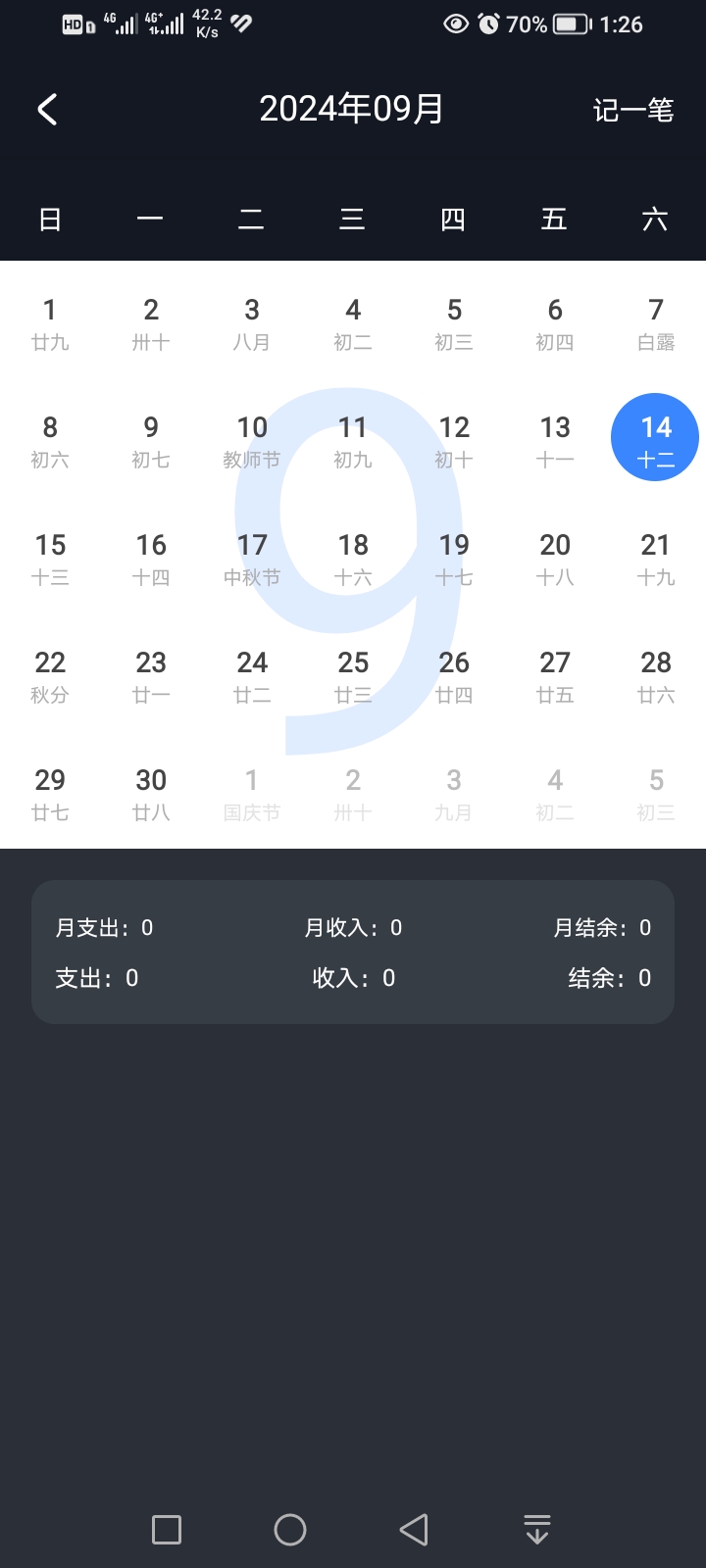Tap the hide-navigation-bar double arrow icon
Screen dimensions: 706x1568
tap(536, 1529)
